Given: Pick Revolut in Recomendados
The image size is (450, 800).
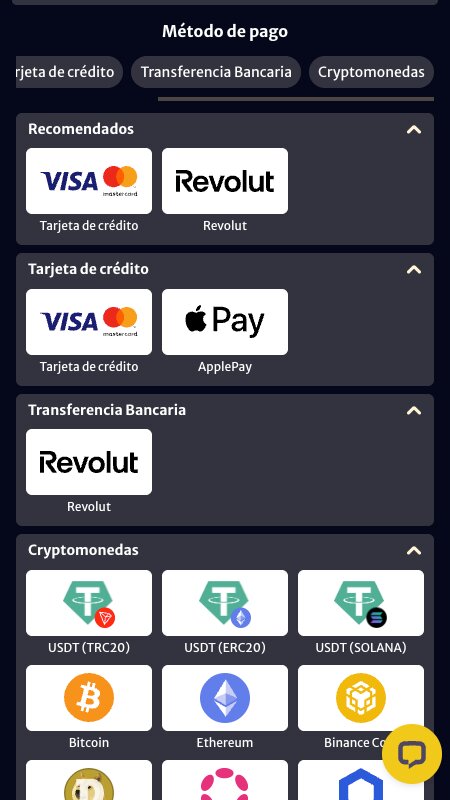Looking at the screenshot, I should (225, 181).
